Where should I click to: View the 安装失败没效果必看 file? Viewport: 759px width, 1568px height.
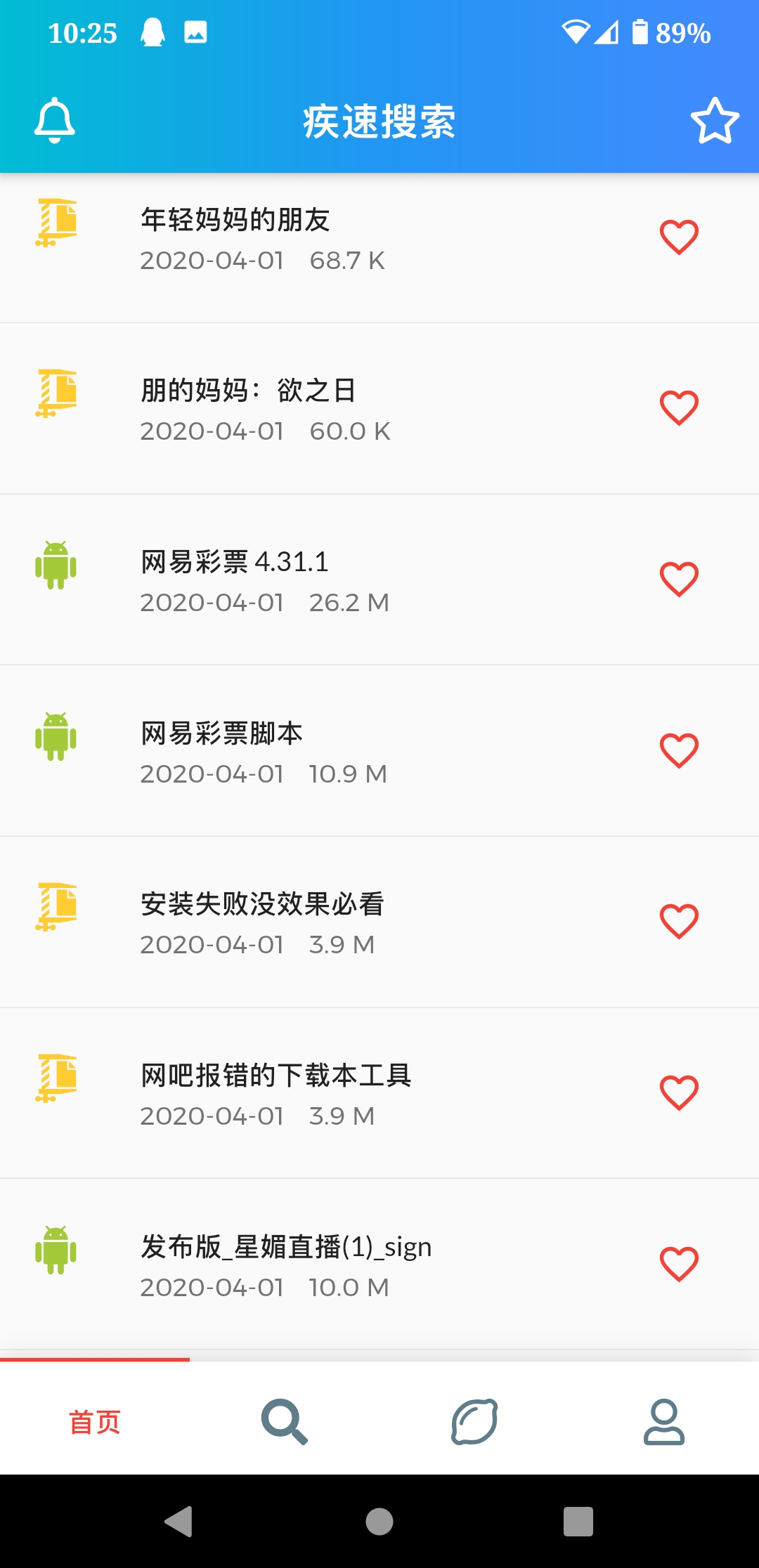281,923
